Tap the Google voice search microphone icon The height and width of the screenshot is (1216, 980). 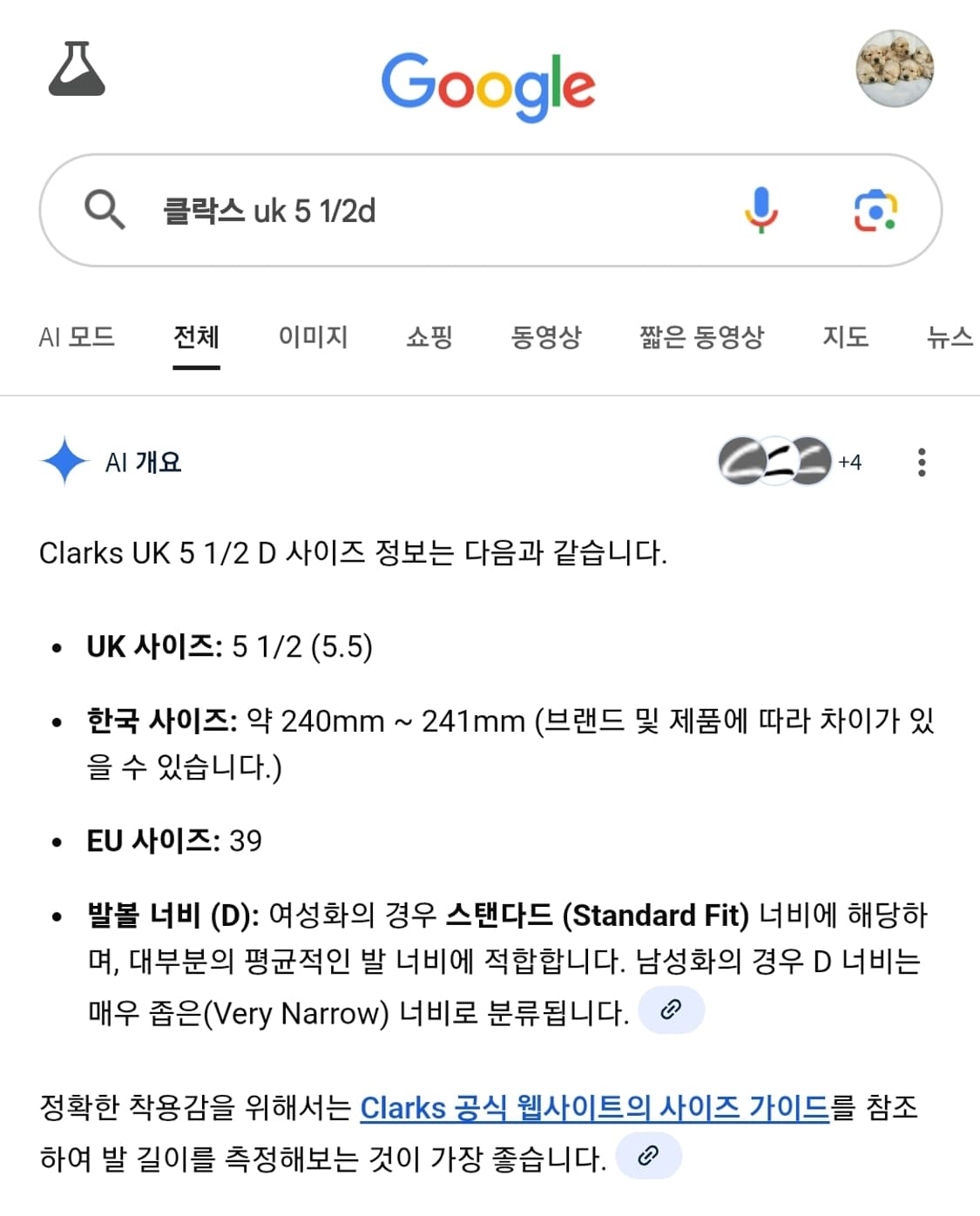pos(760,210)
